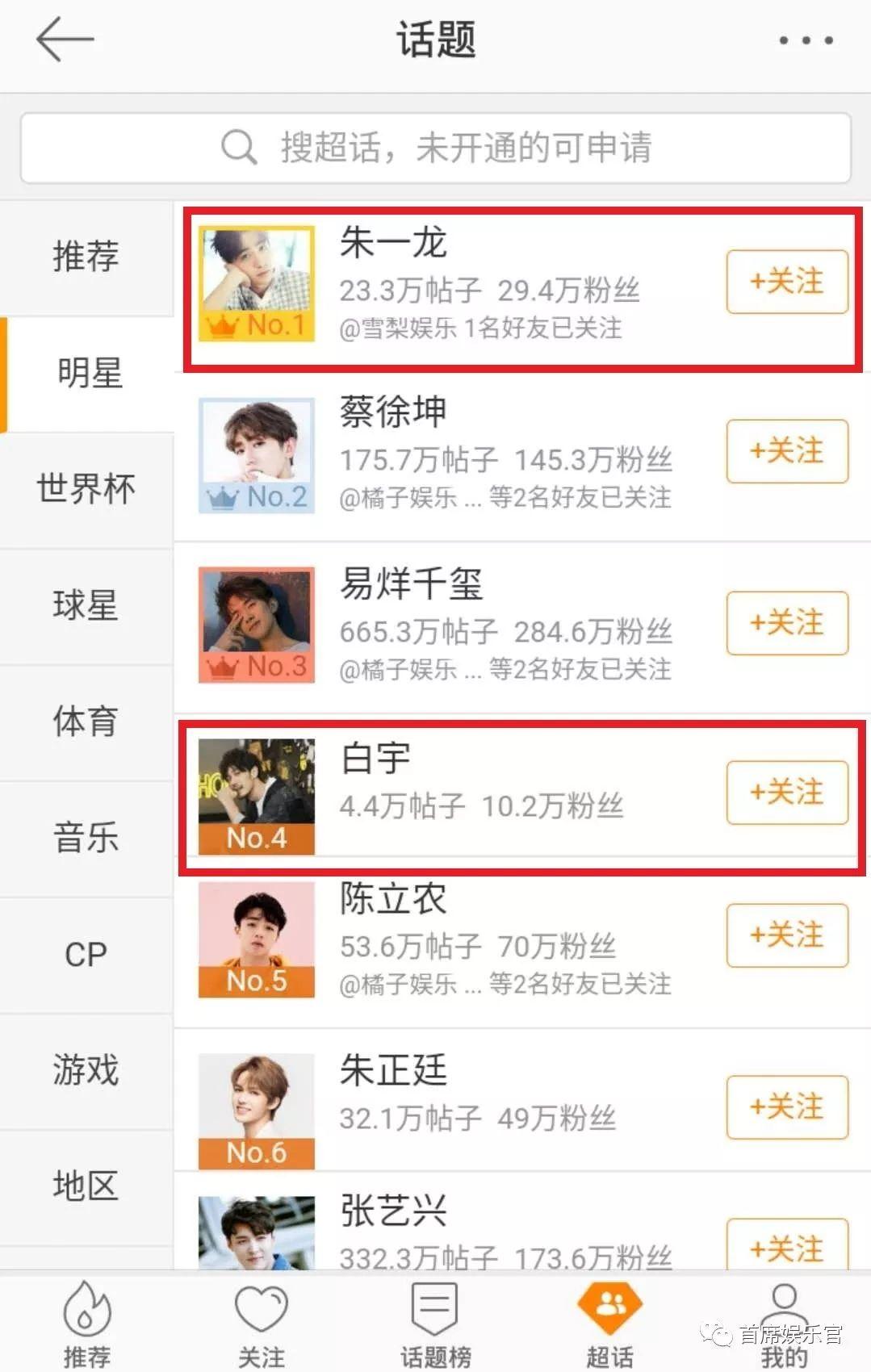Follow 陈立农 with +关注
The image size is (871, 1372).
click(x=786, y=935)
